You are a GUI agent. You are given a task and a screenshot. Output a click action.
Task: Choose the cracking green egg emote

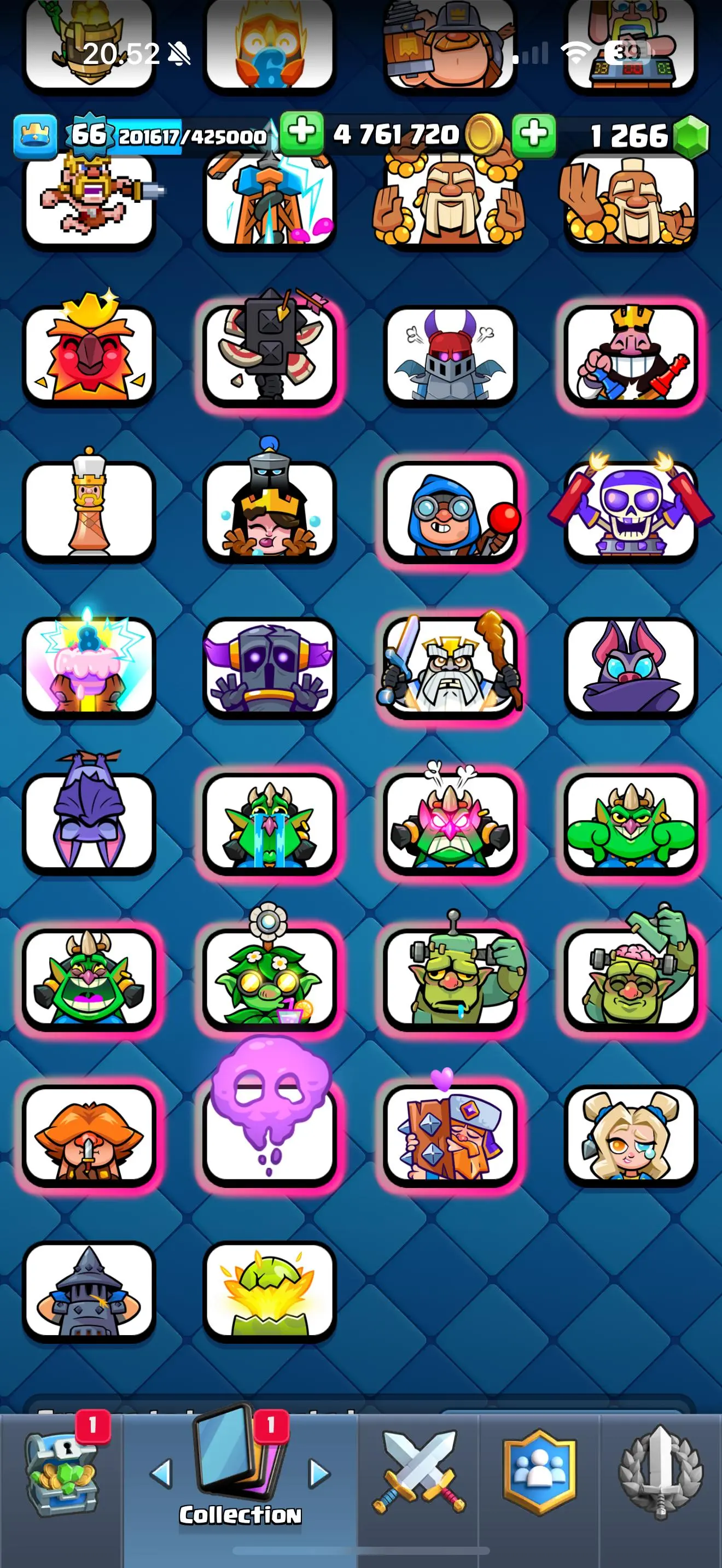click(x=270, y=1291)
